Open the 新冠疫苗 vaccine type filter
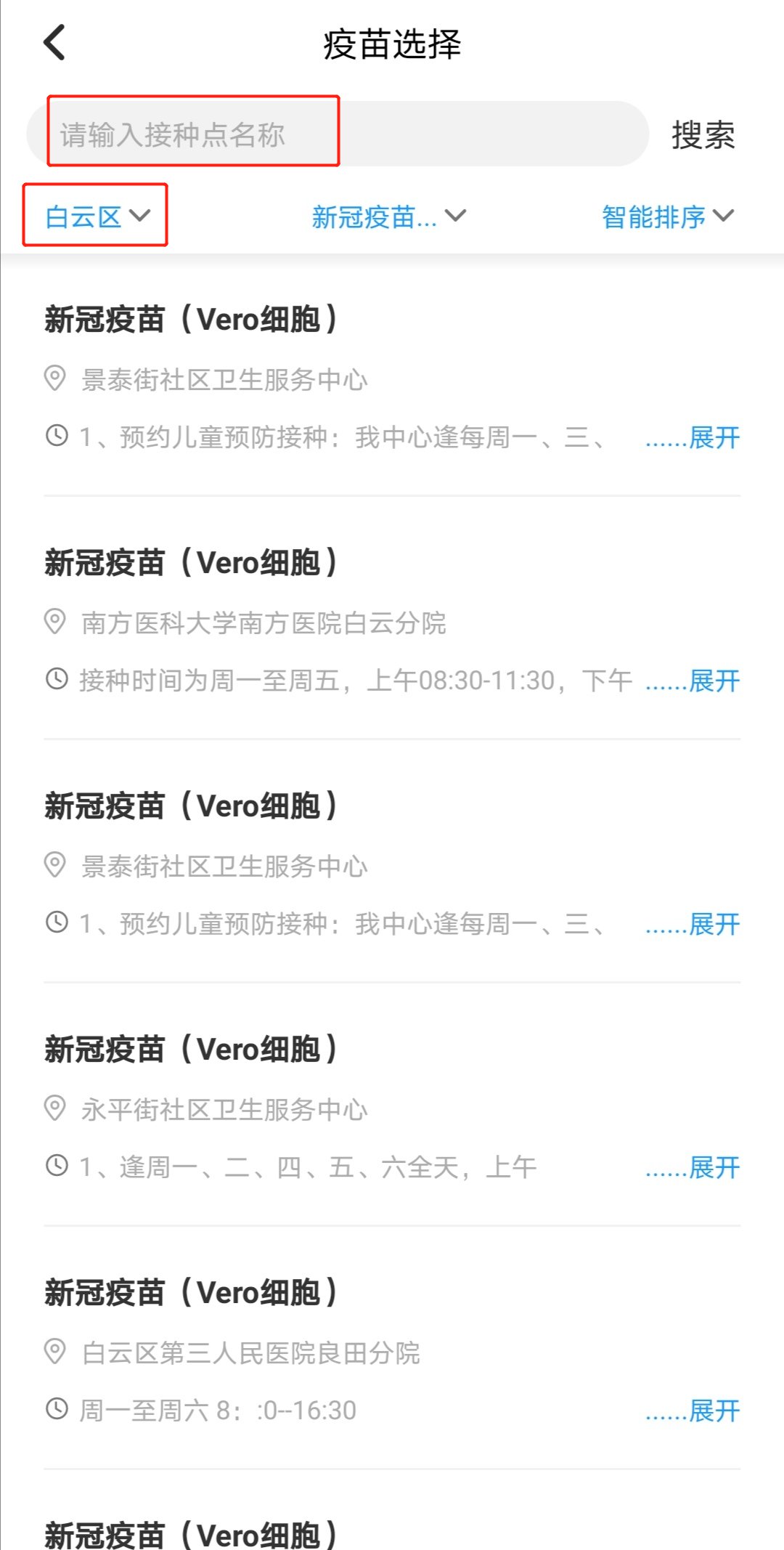This screenshot has height=1550, width=784. (x=388, y=216)
